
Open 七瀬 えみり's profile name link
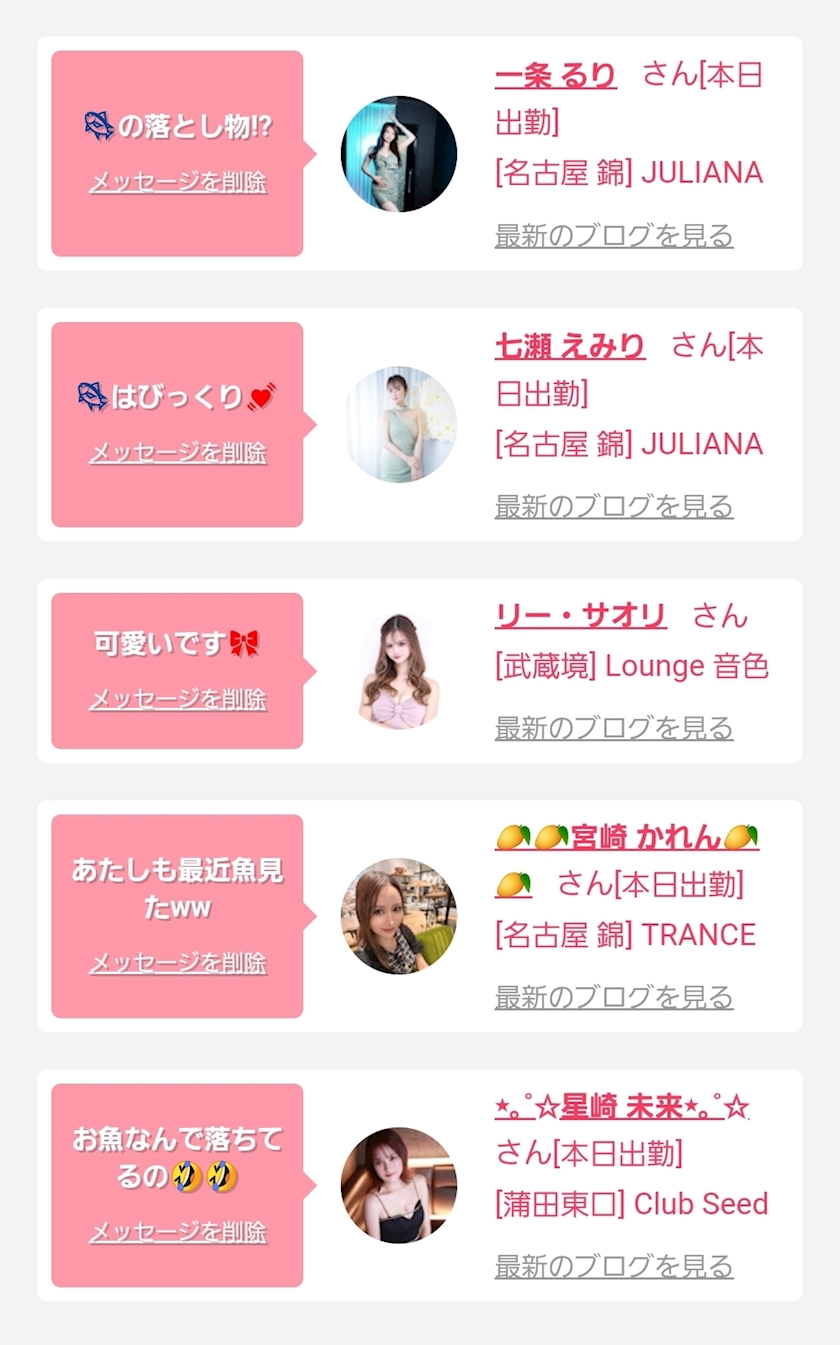coord(570,347)
